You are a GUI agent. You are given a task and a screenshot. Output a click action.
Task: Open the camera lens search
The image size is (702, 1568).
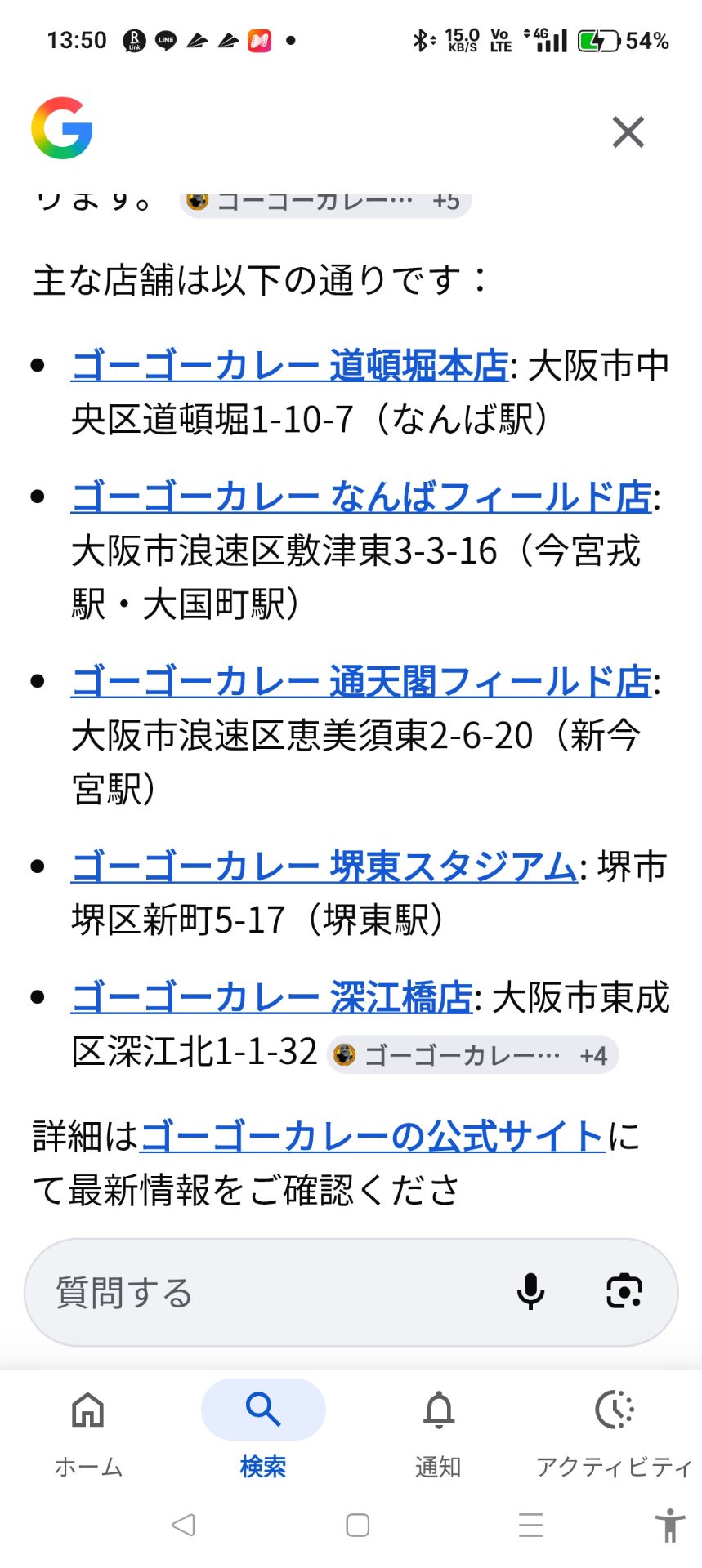pos(624,1292)
